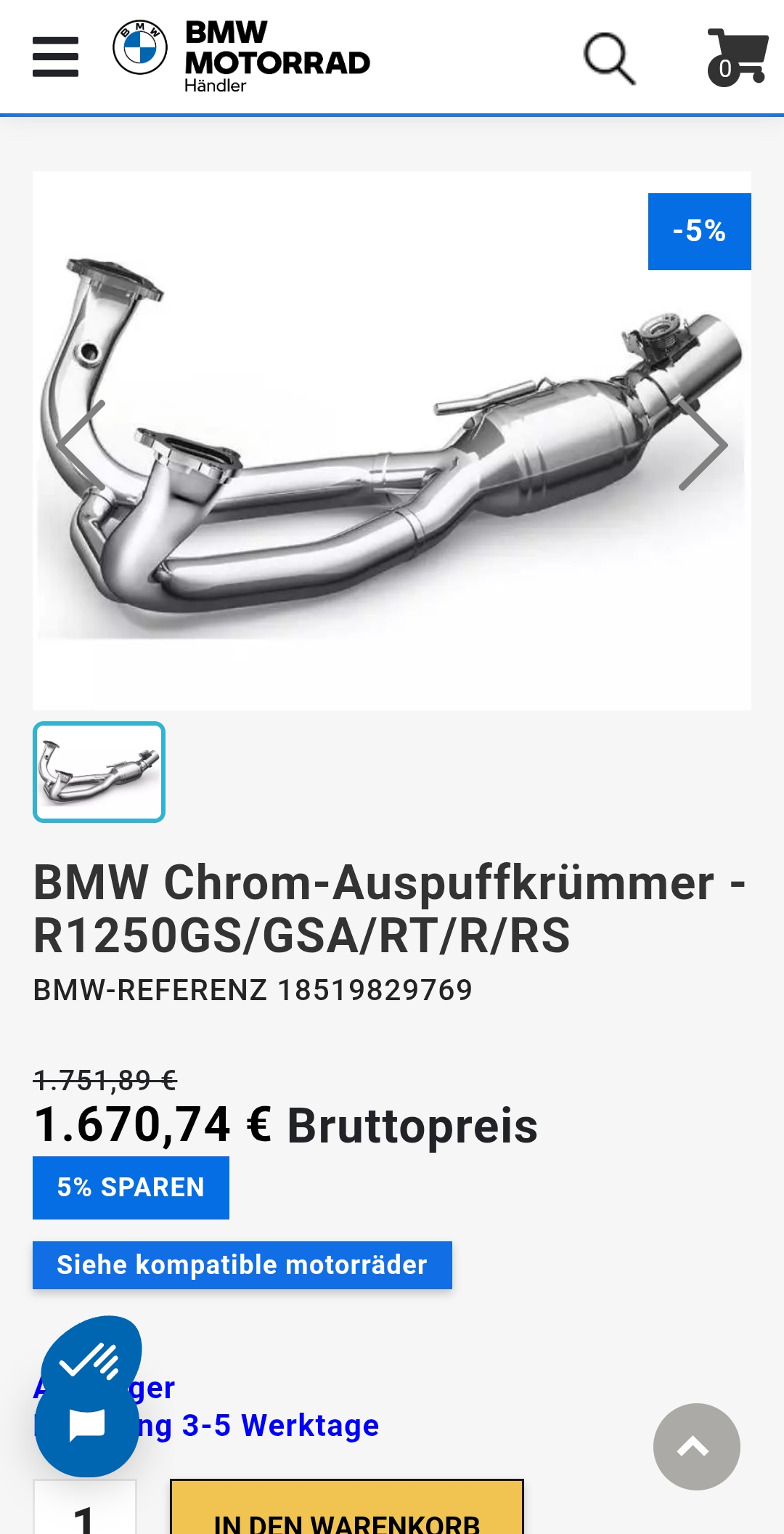The width and height of the screenshot is (784, 1534).
Task: View the shopping cart
Action: [737, 57]
